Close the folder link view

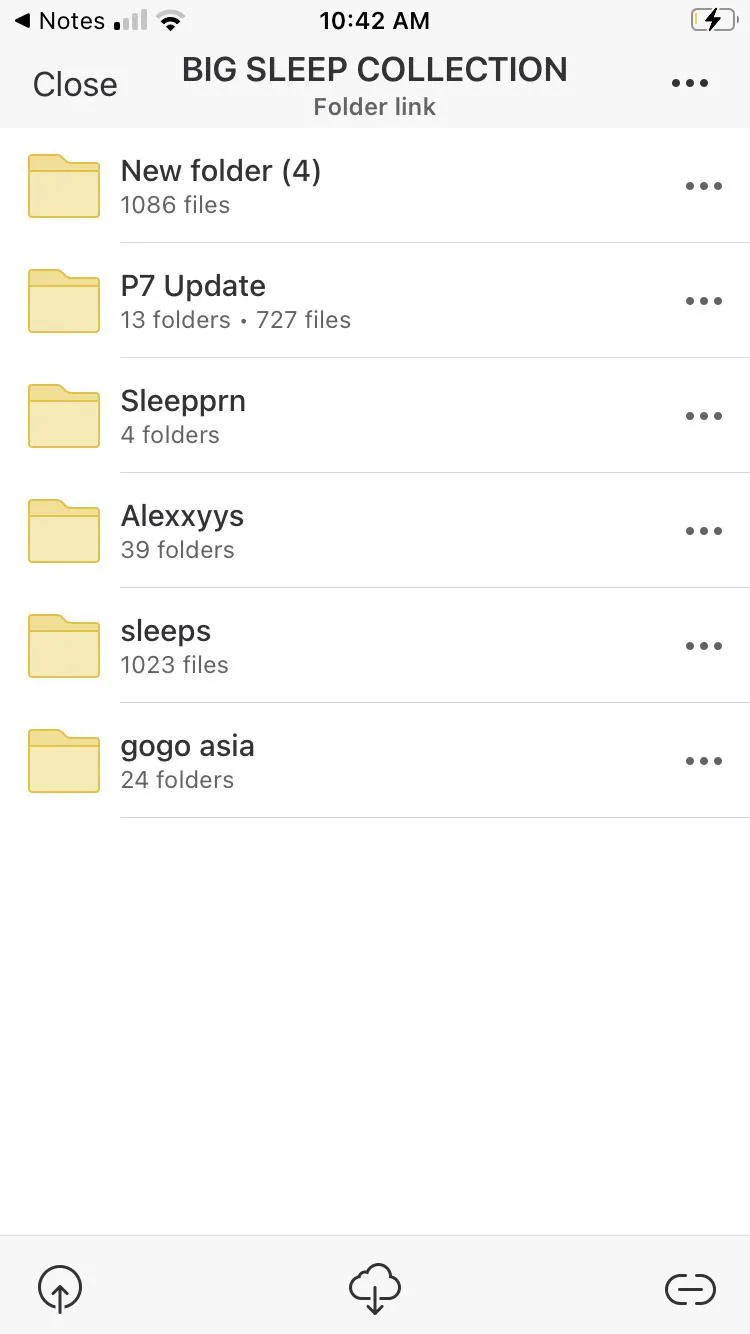(x=75, y=85)
